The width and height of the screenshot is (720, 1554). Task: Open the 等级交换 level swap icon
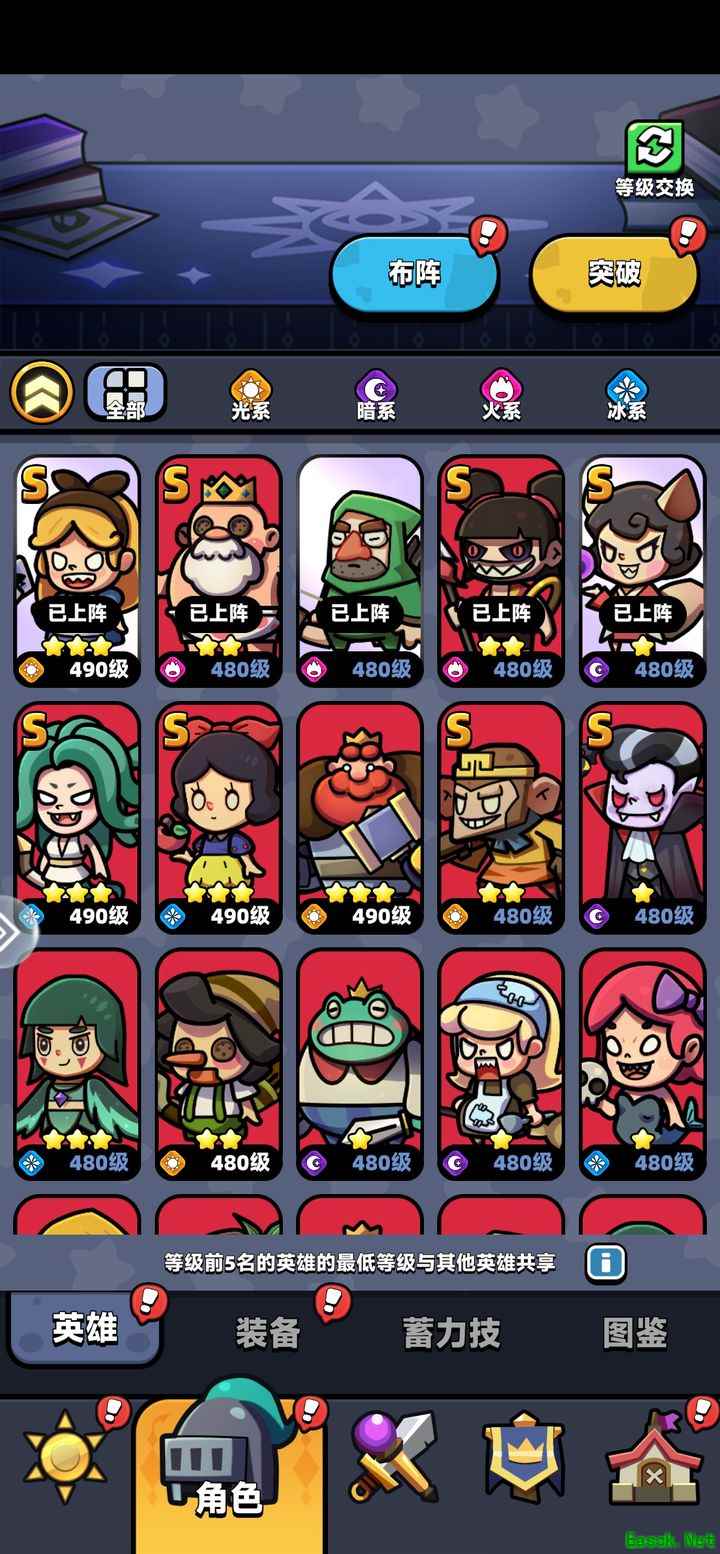[654, 159]
